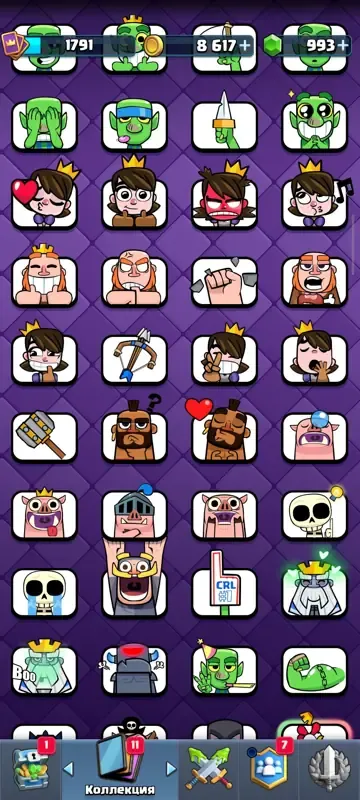Select the princess blowing a heart kiss emote
The width and height of the screenshot is (360, 800).
(44, 195)
